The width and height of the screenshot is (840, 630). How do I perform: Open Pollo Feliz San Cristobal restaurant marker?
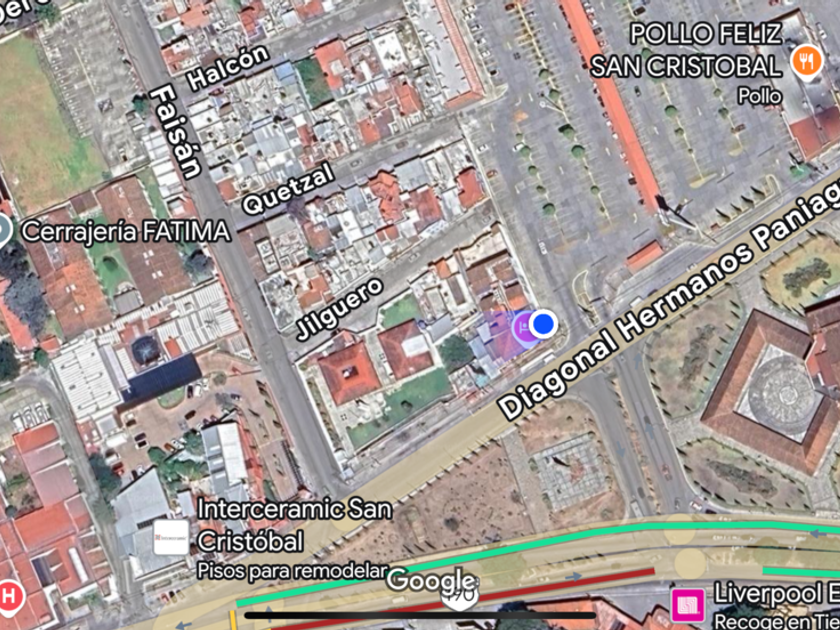point(806,61)
